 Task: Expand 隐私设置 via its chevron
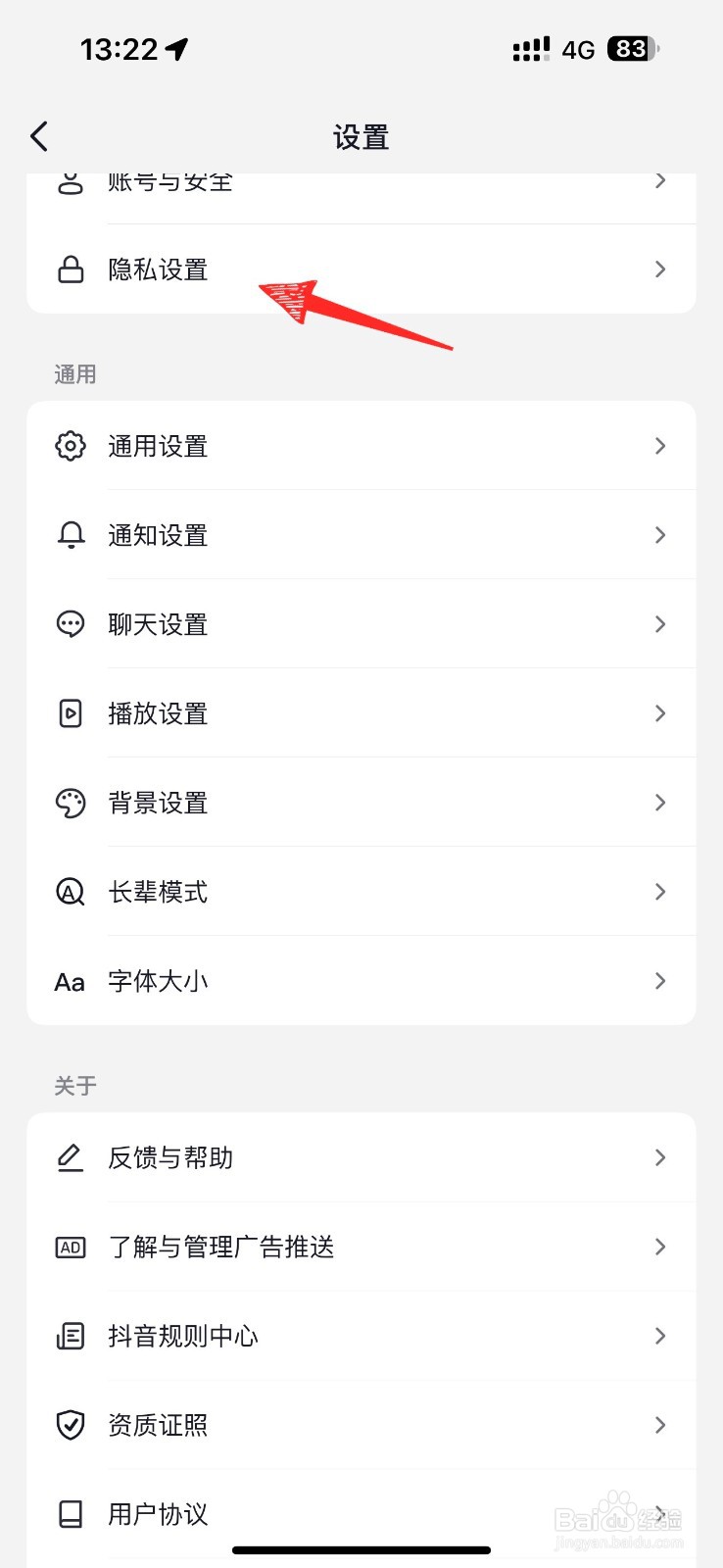659,269
